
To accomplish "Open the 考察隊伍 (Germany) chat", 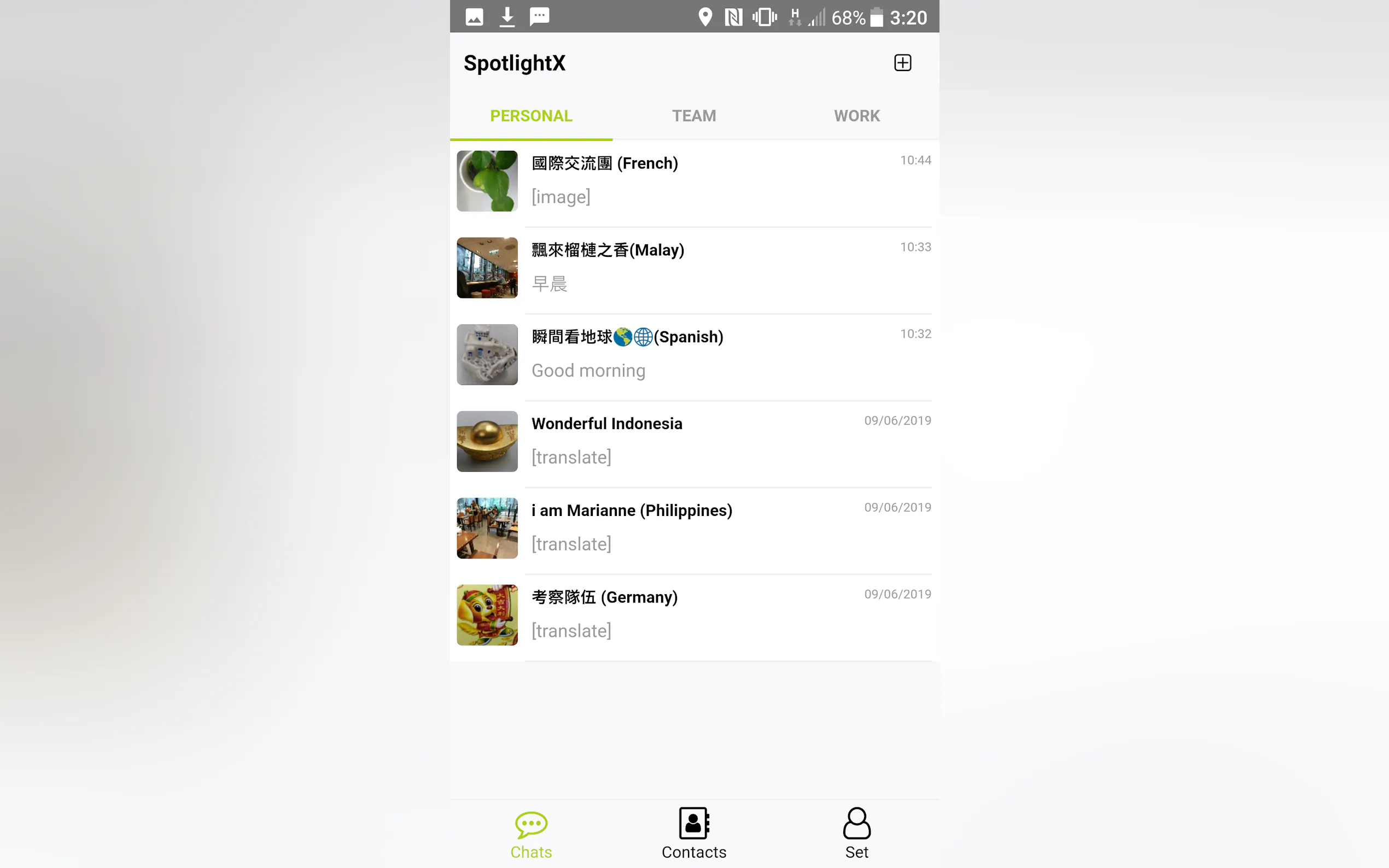I will (693, 615).
